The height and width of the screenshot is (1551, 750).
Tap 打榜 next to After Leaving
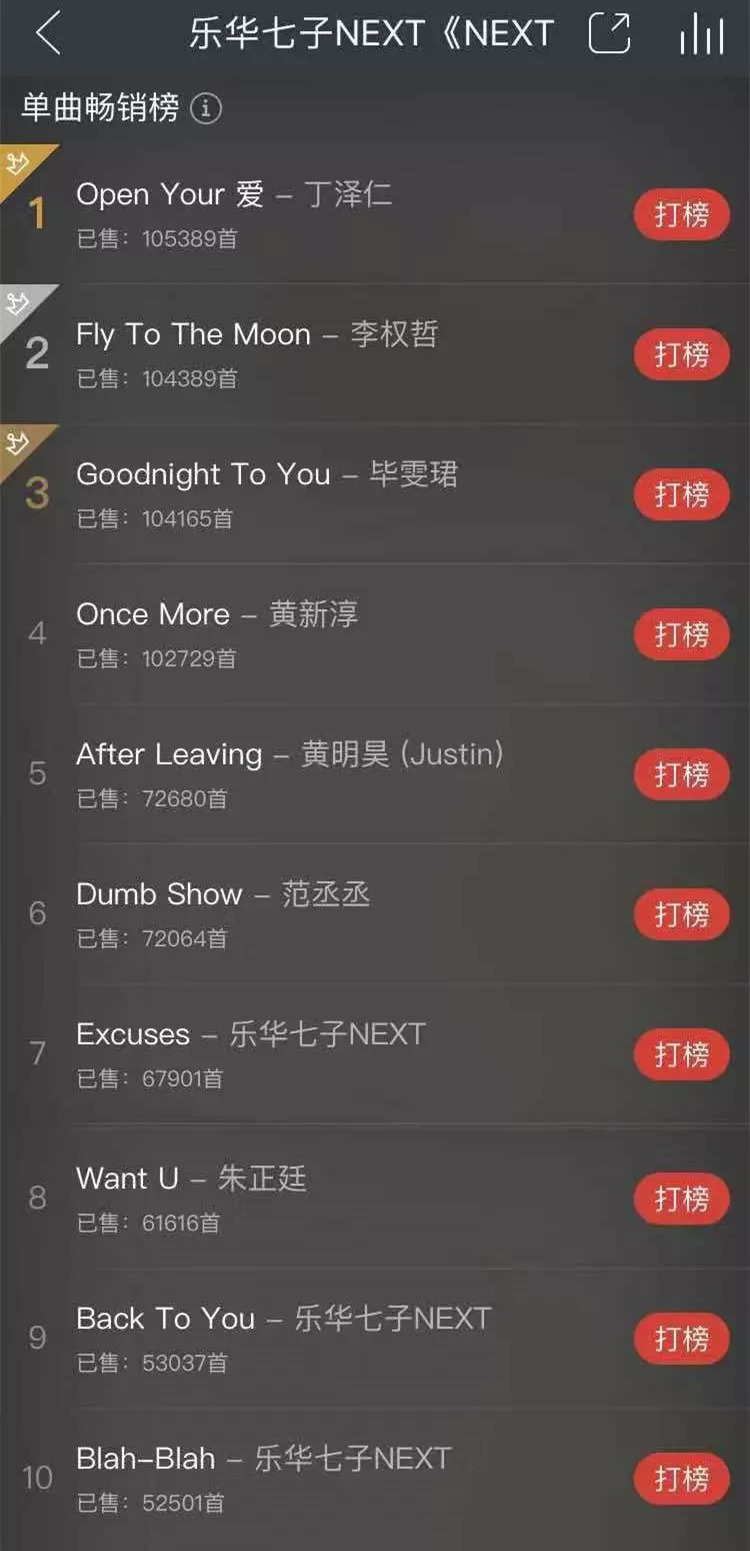coord(681,774)
